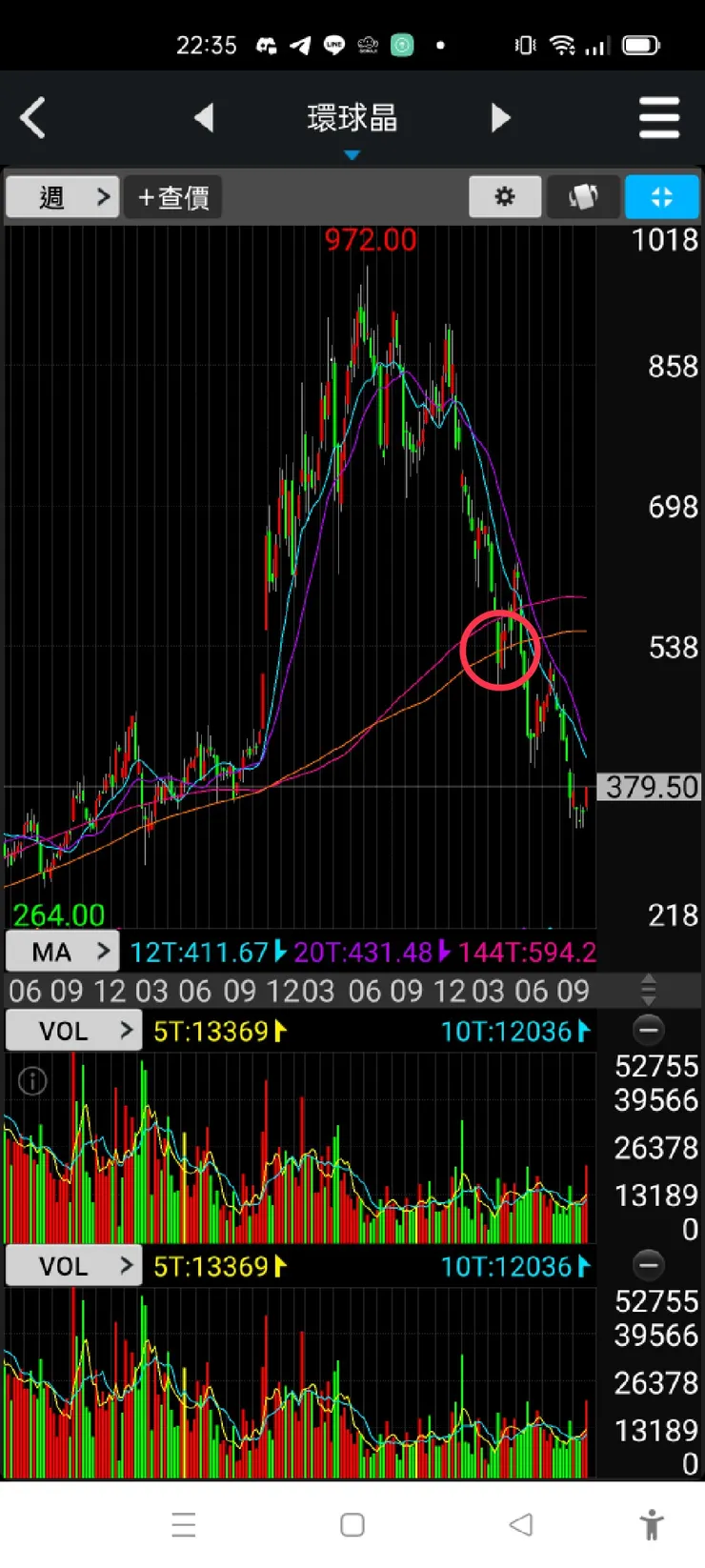Change the 週 chart period
705x1568 pixels.
63,197
